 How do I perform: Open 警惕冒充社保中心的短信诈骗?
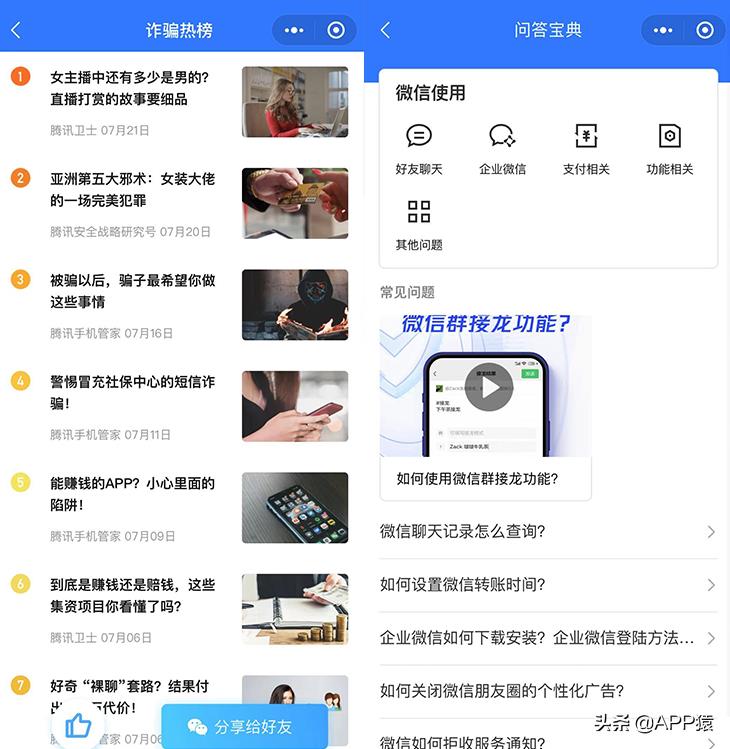[x=132, y=392]
